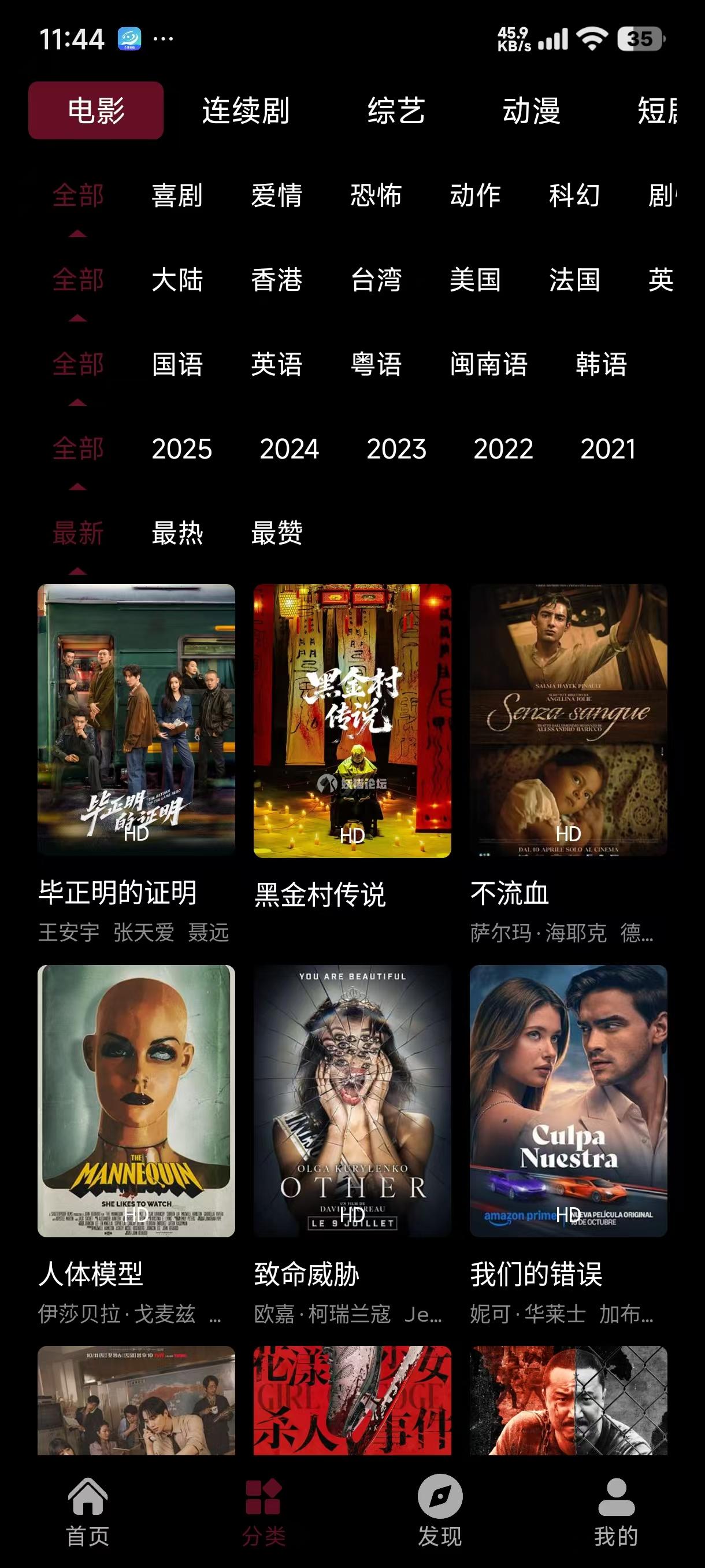705x1568 pixels.
Task: Sort the list by 最热
Action: point(177,533)
